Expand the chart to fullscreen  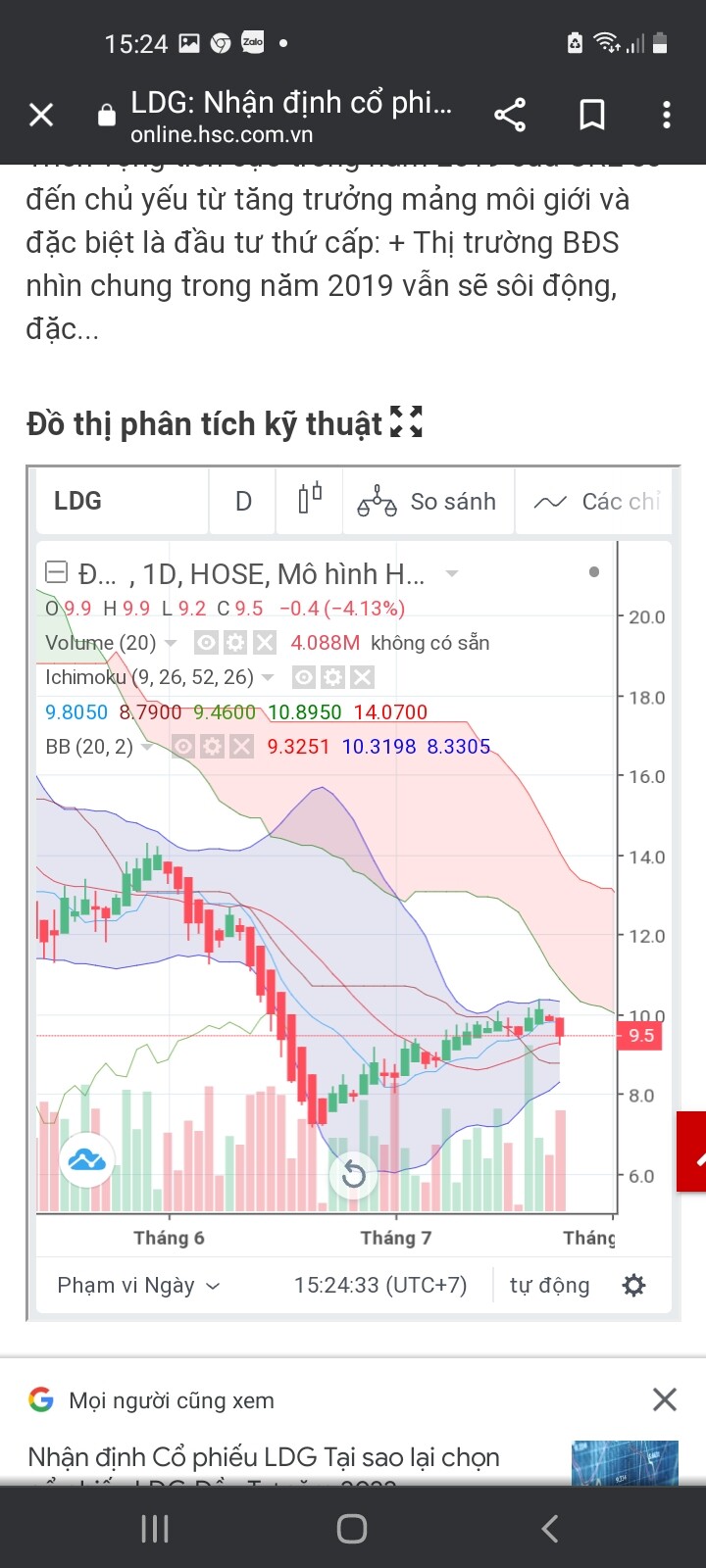[406, 422]
